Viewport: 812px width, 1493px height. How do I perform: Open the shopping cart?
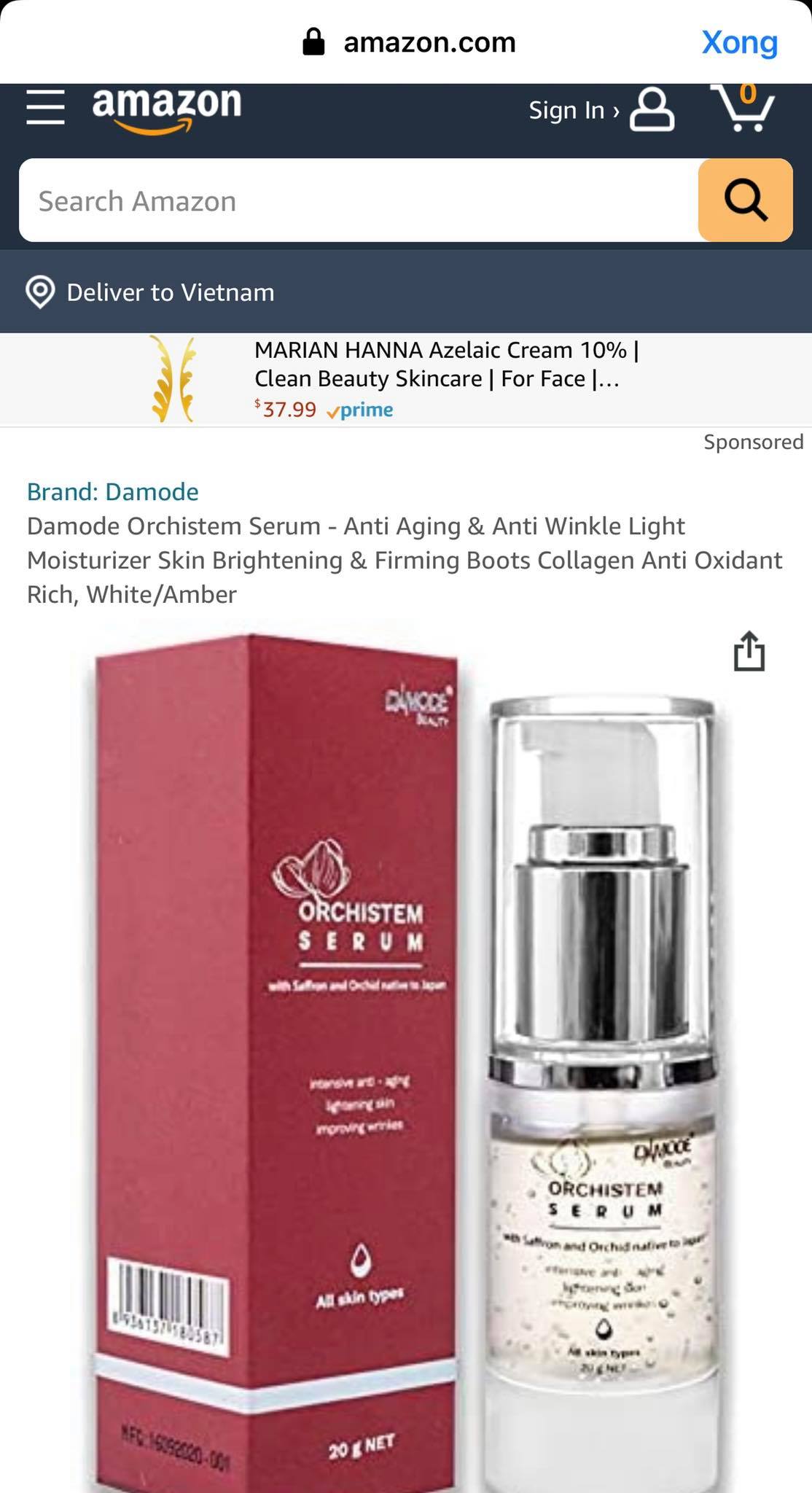(743, 108)
